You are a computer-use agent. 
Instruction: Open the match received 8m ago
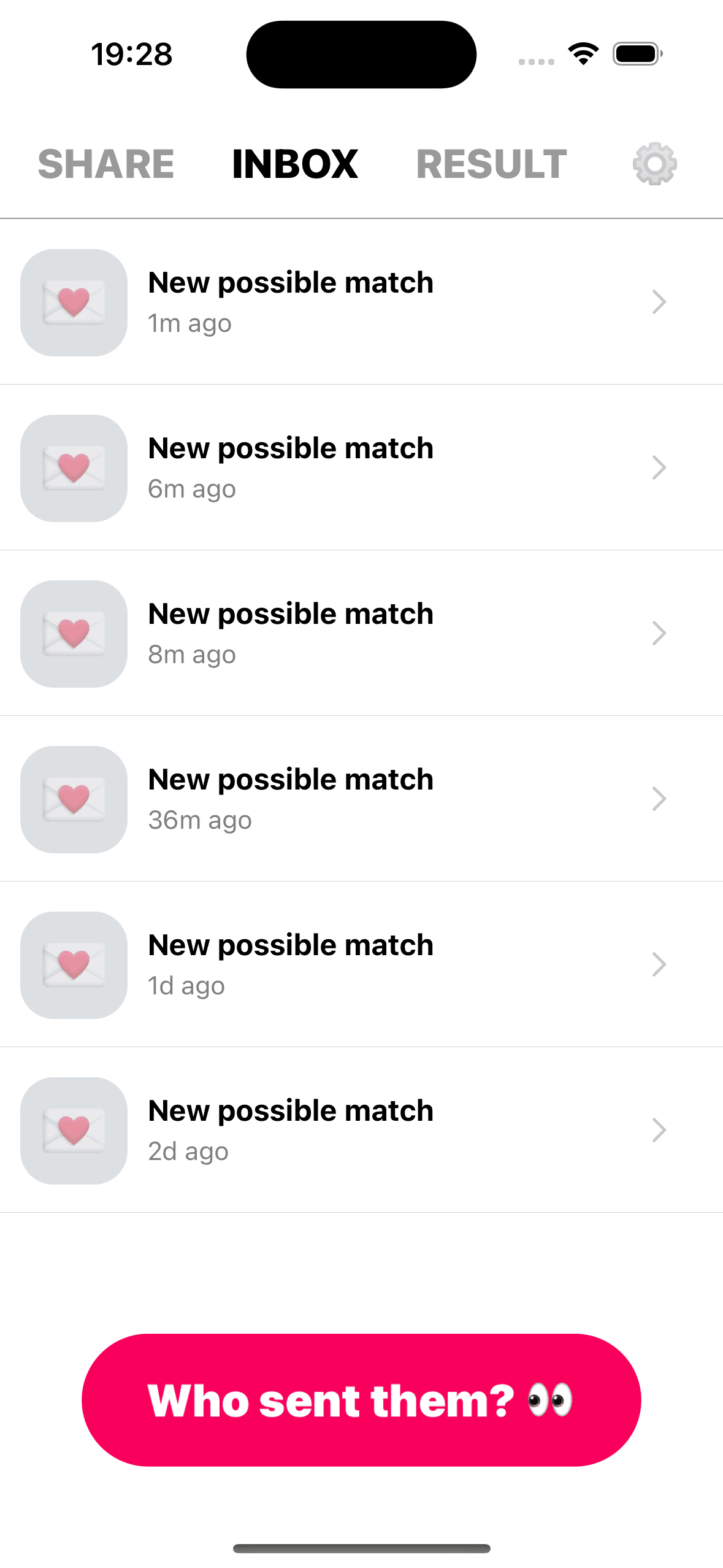(x=361, y=633)
